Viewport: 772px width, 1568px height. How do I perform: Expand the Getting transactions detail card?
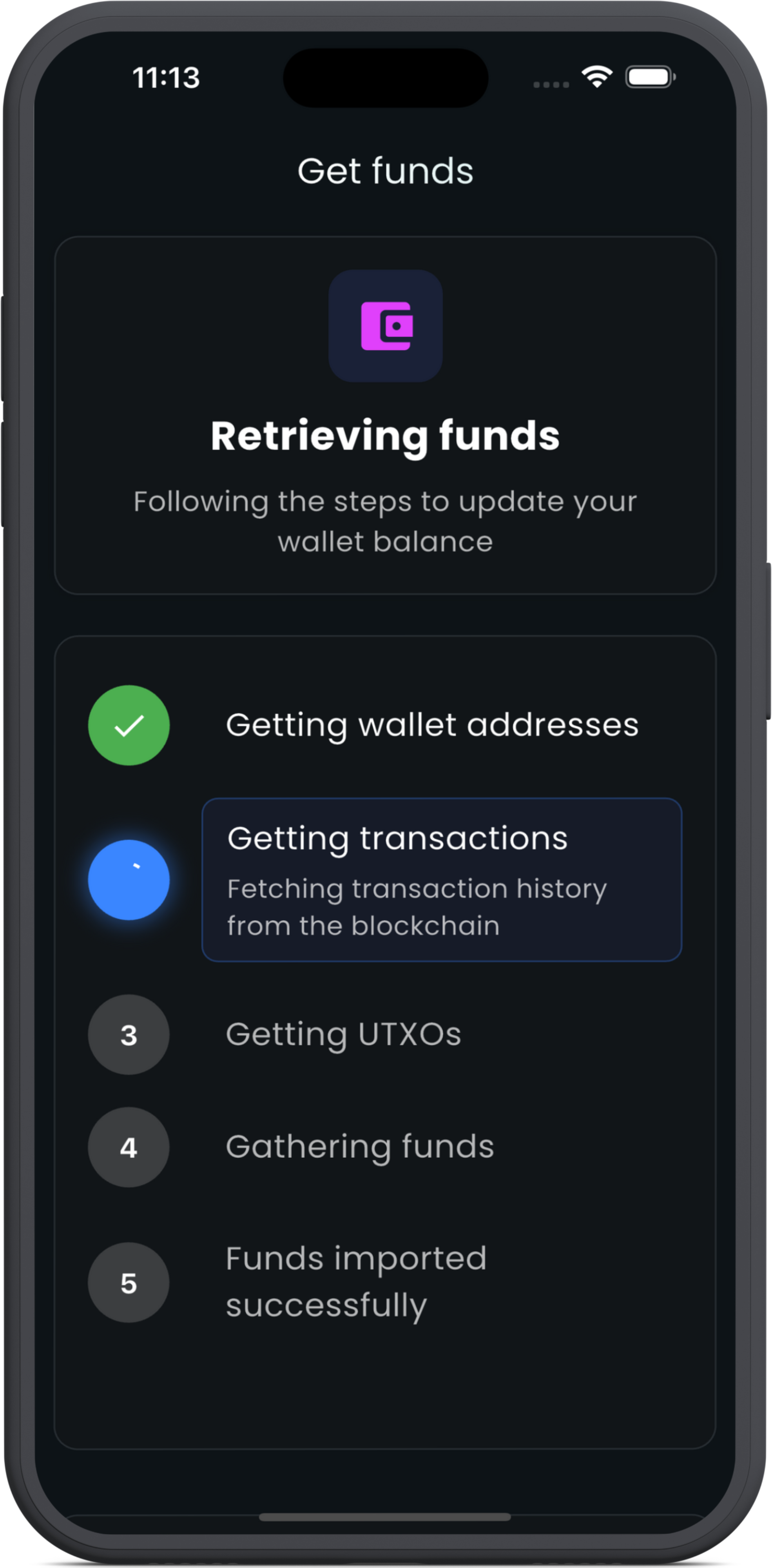[x=442, y=881]
